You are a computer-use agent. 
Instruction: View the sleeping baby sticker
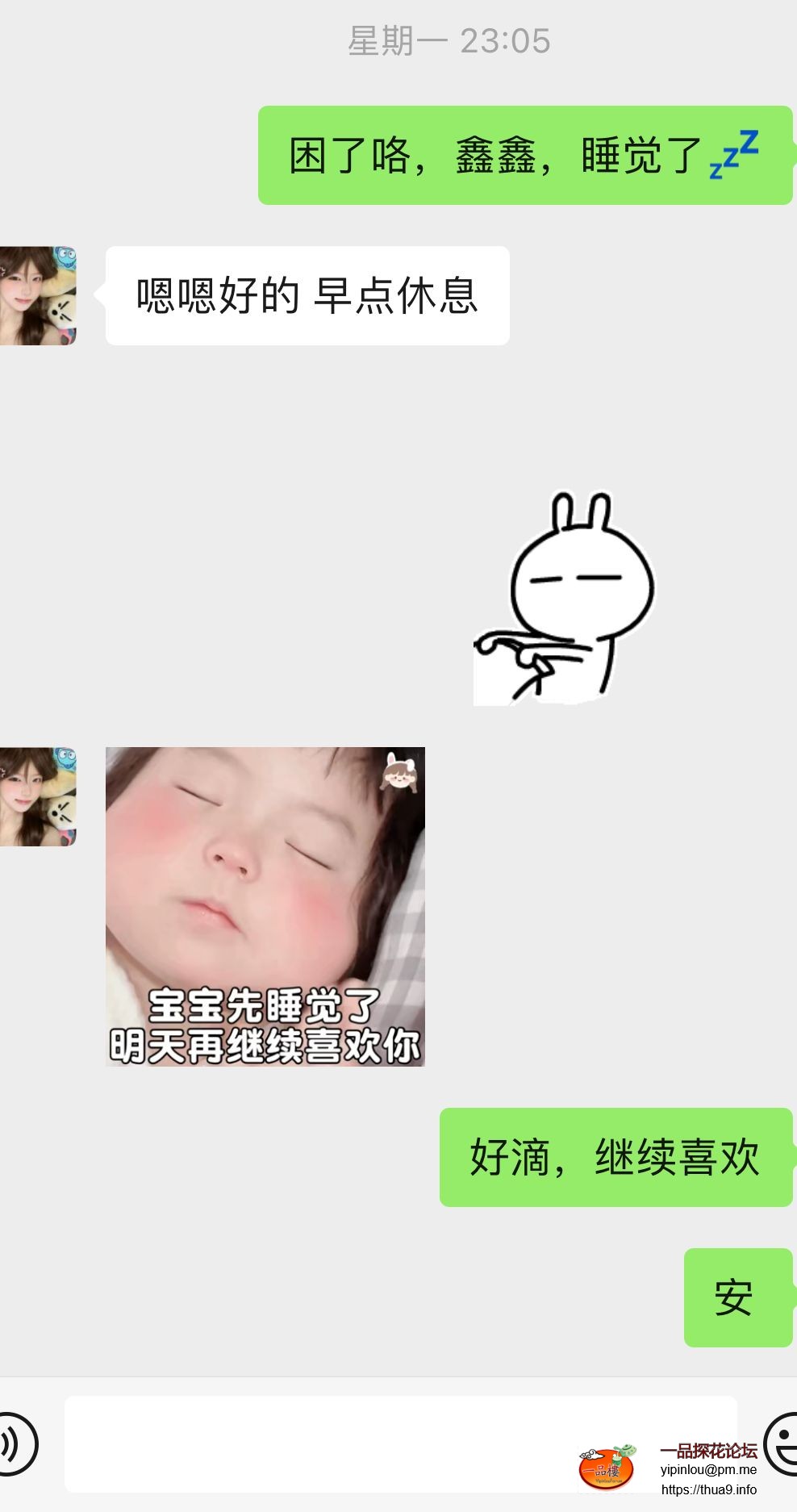(x=265, y=906)
